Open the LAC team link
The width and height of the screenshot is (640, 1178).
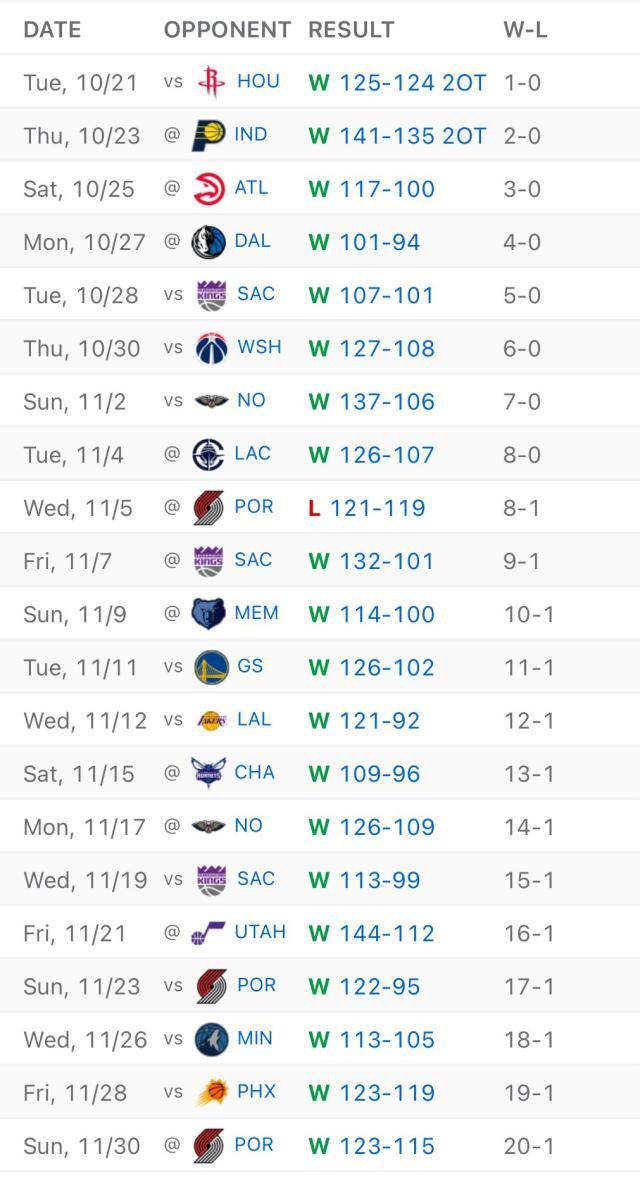[x=252, y=454]
